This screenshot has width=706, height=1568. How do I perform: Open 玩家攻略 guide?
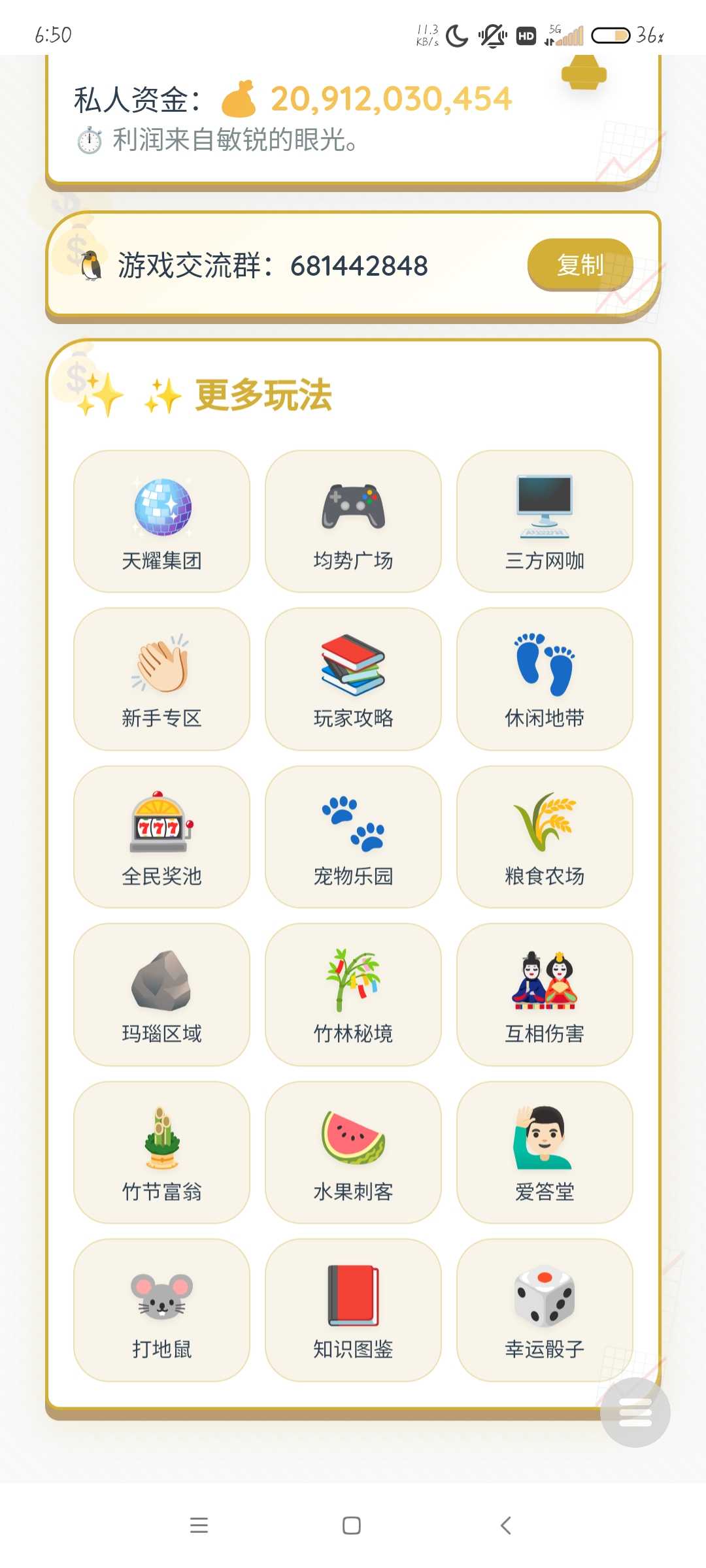pyautogui.click(x=353, y=679)
